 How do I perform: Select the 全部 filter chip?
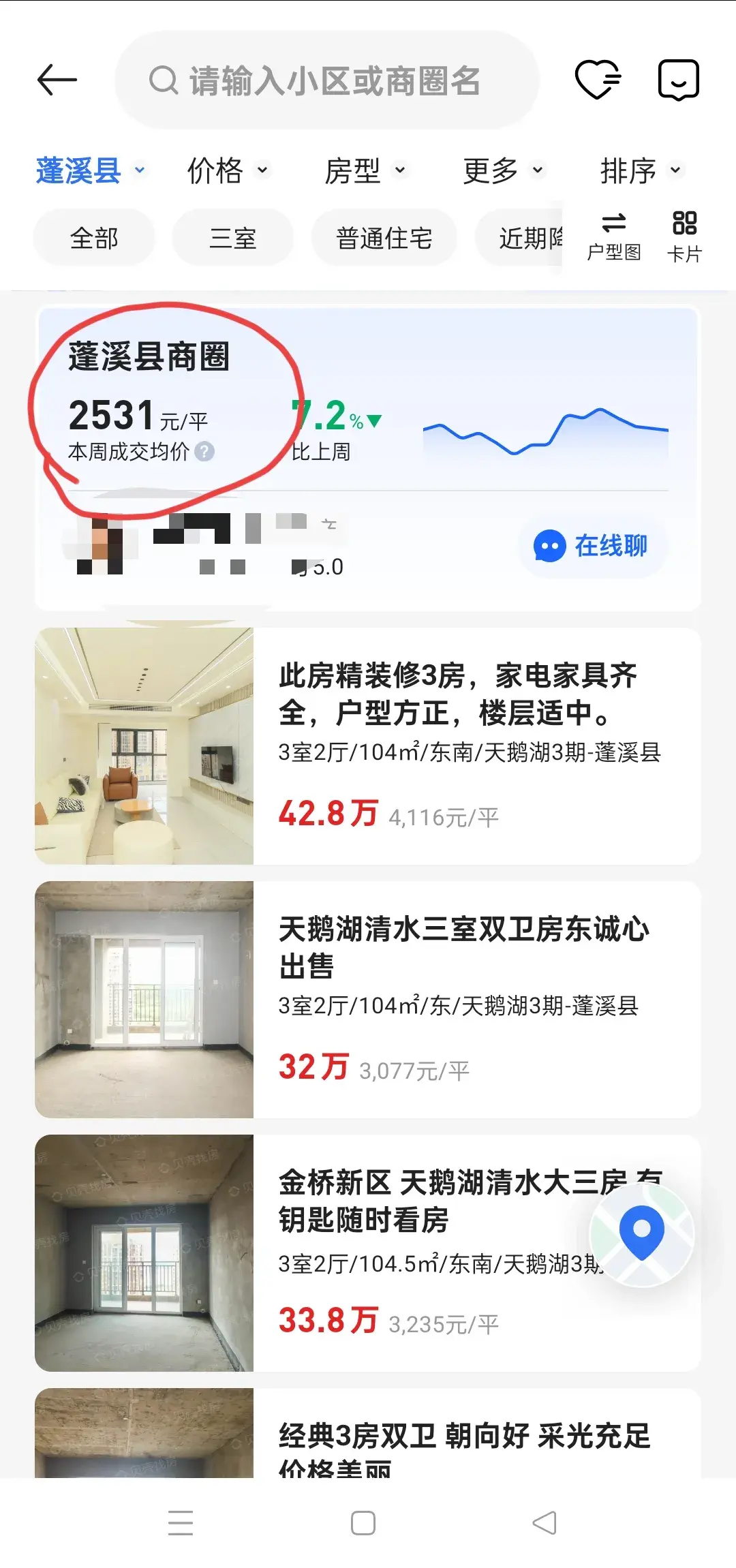pyautogui.click(x=94, y=239)
